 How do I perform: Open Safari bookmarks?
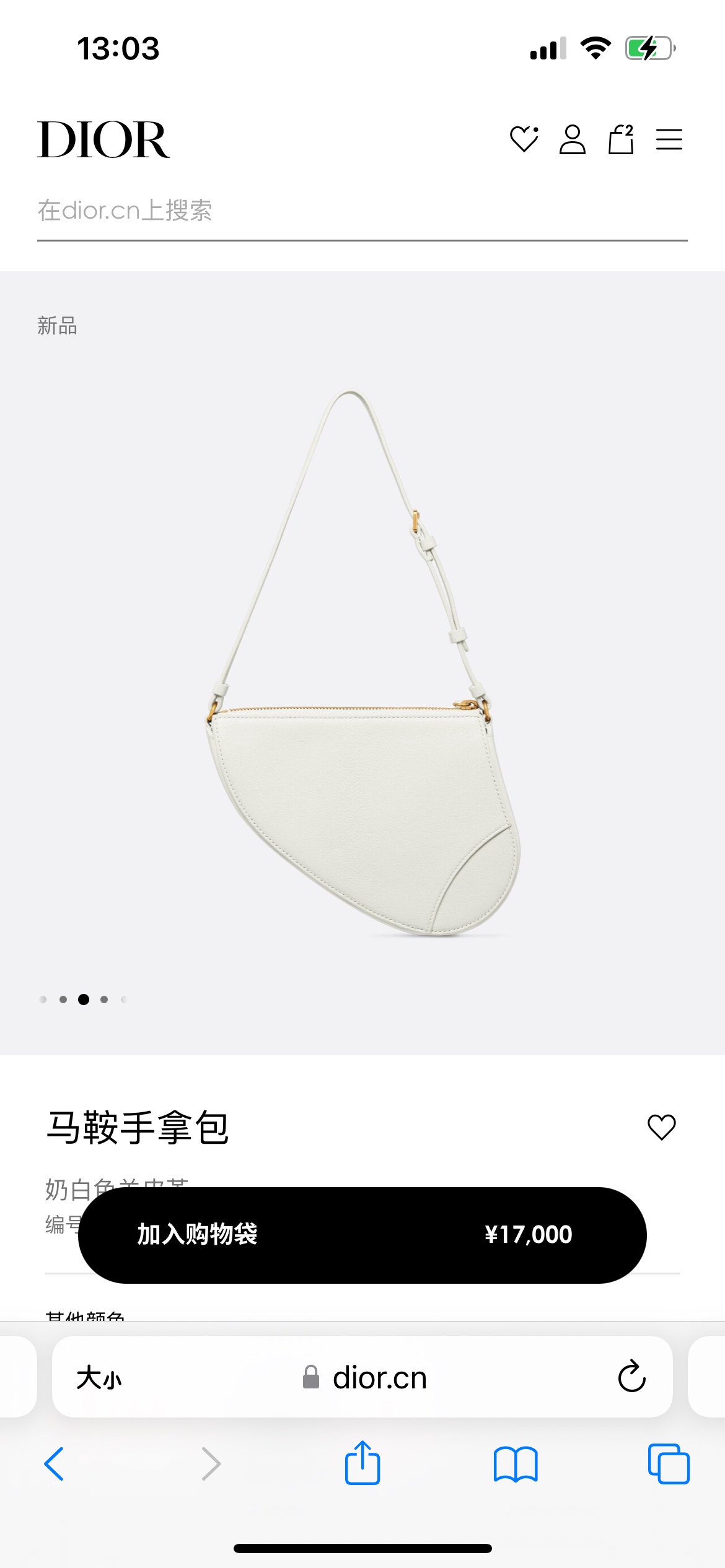pyautogui.click(x=516, y=1464)
